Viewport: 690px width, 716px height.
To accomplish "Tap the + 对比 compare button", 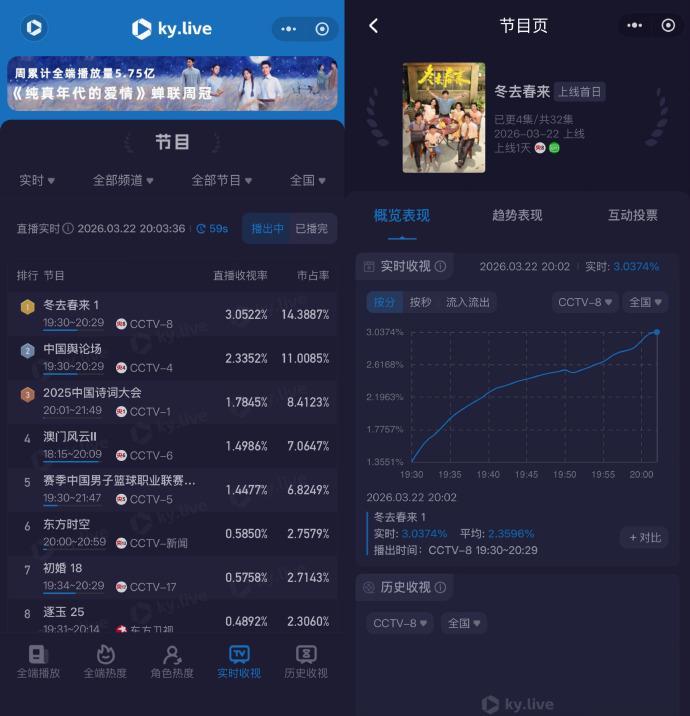I will pos(645,538).
